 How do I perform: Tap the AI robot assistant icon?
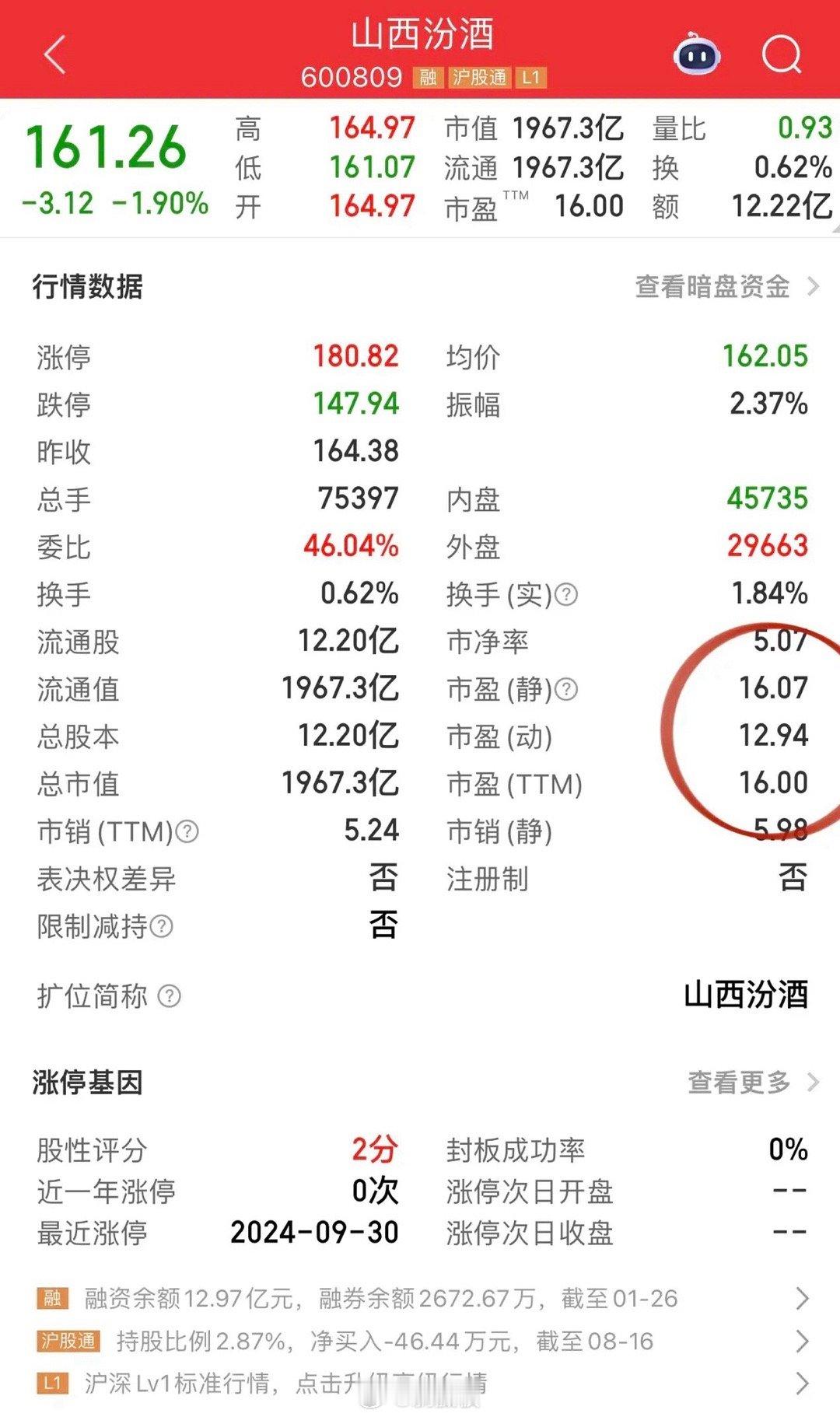point(698,53)
